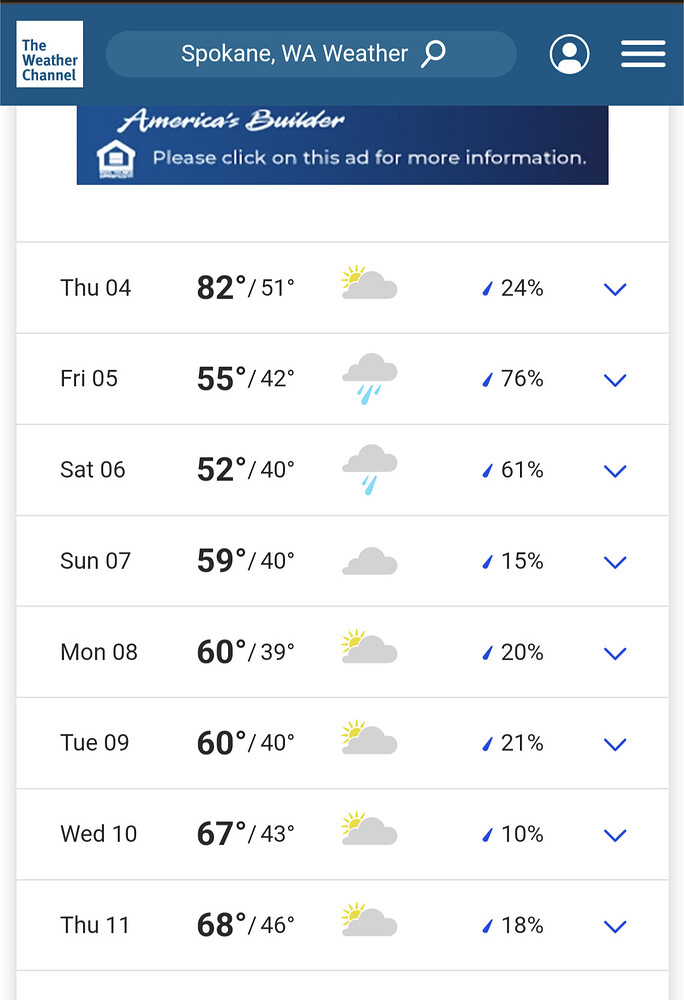Tap the America's Builder ad banner
This screenshot has width=684, height=1000.
click(x=342, y=146)
